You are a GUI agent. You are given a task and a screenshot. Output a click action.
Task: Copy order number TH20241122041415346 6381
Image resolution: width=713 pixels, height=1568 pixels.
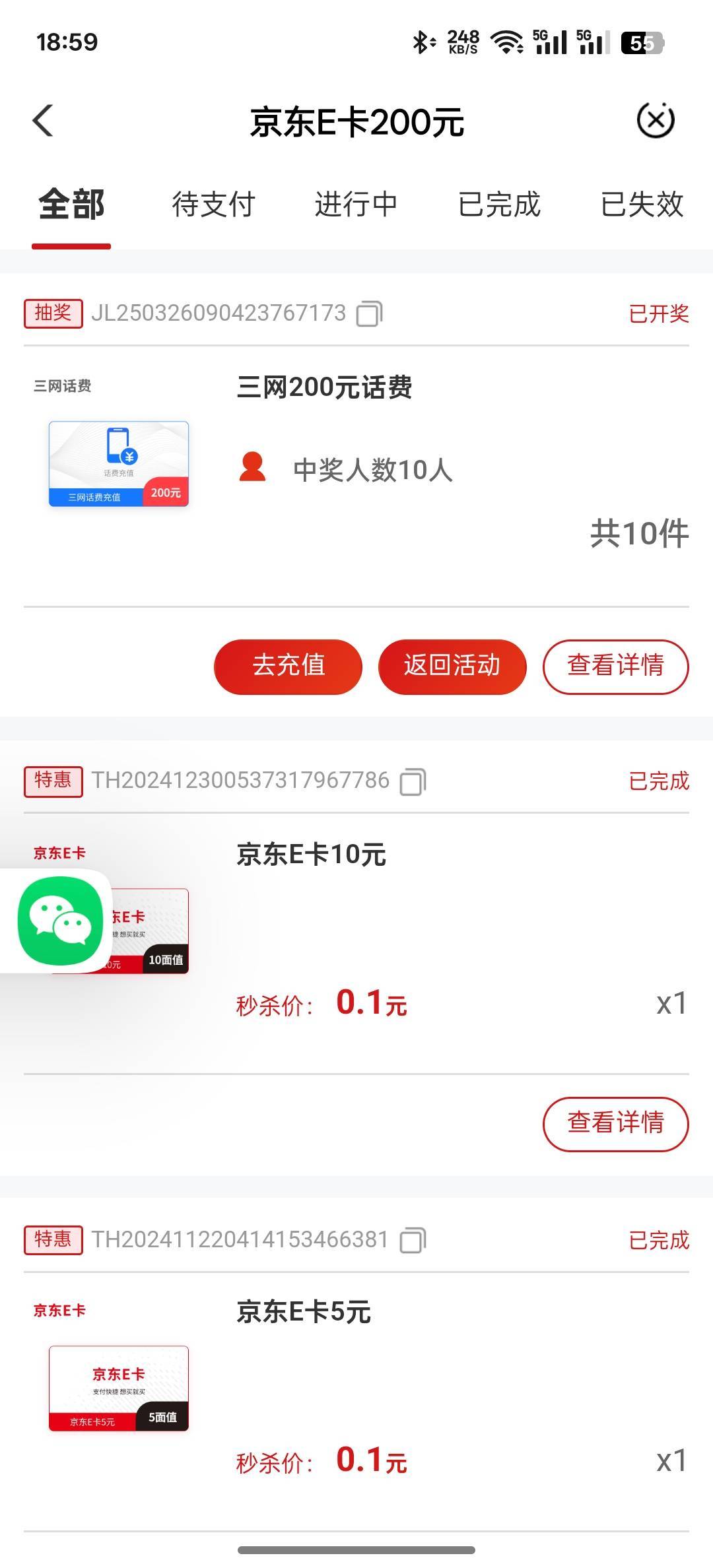coord(413,1240)
